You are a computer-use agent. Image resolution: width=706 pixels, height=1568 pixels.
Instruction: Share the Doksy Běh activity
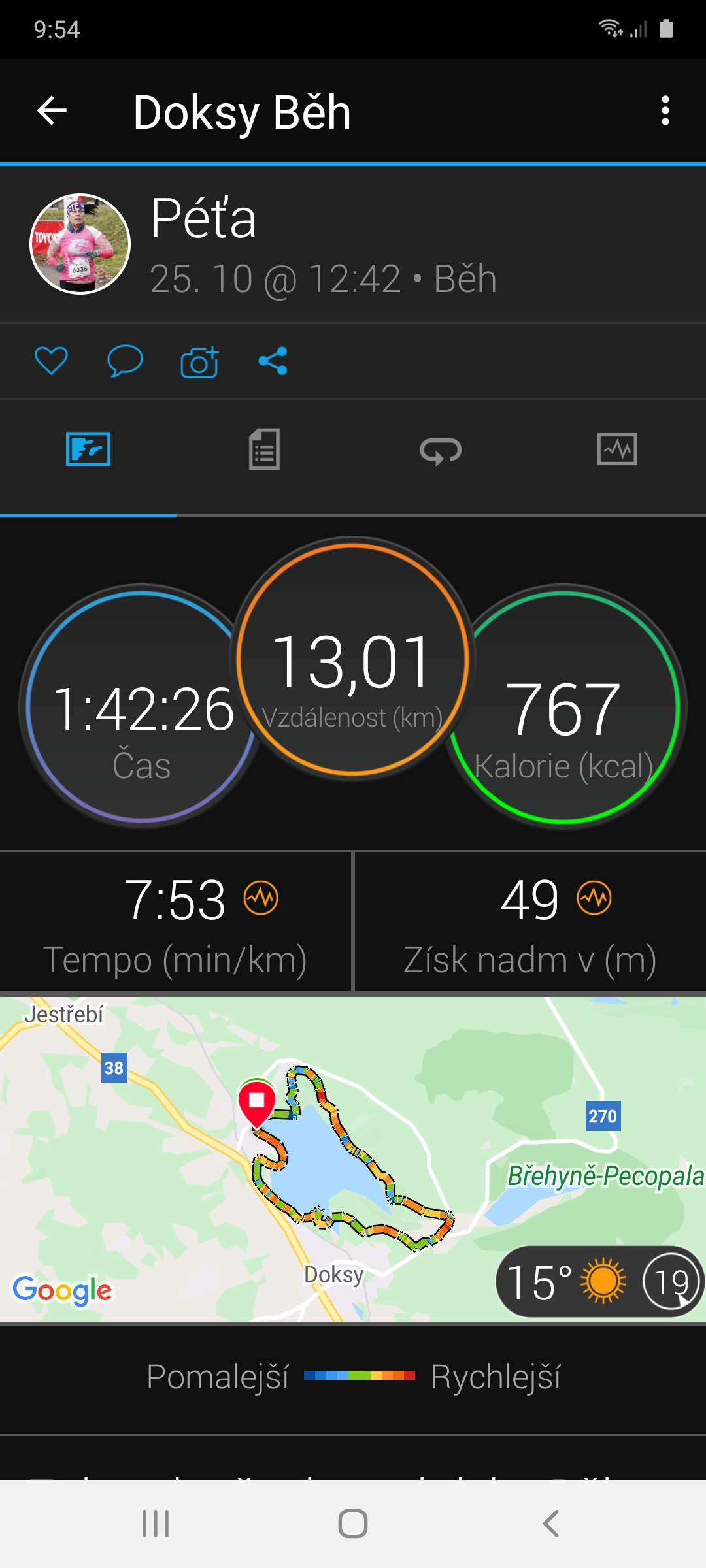coord(273,361)
